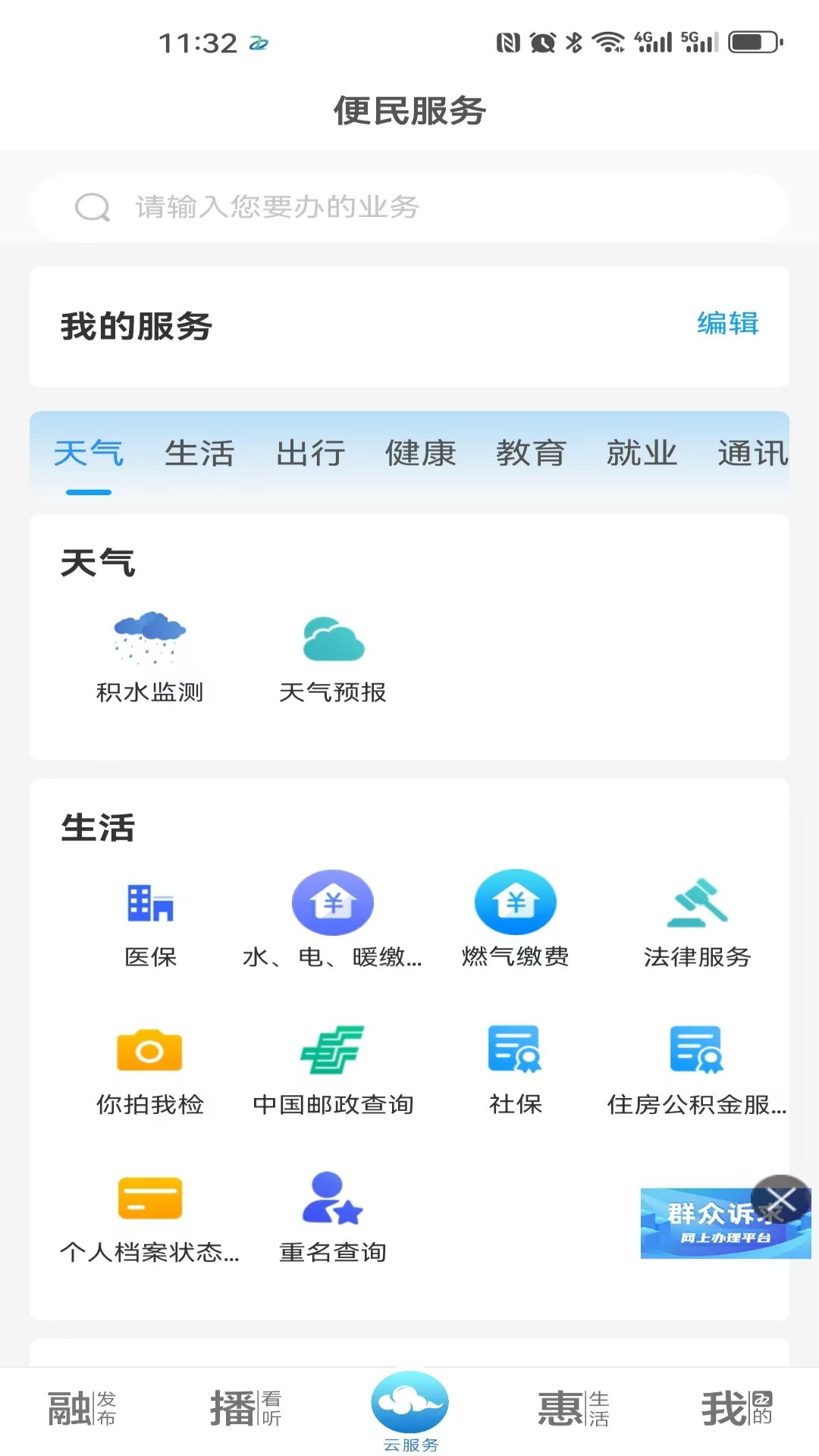819x1456 pixels.
Task: Switch to the 健康 category tab
Action: pos(421,454)
